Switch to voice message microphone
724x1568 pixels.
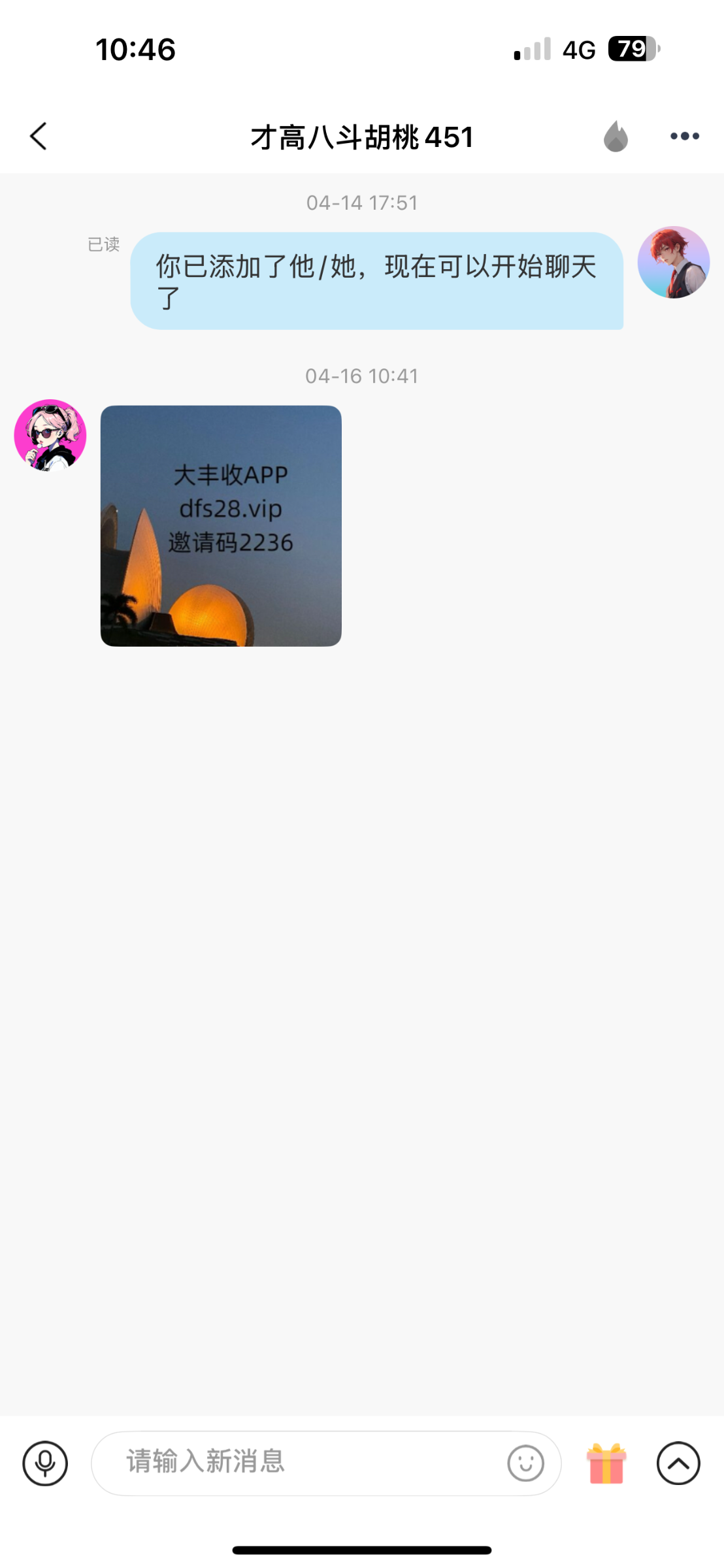coord(45,1463)
